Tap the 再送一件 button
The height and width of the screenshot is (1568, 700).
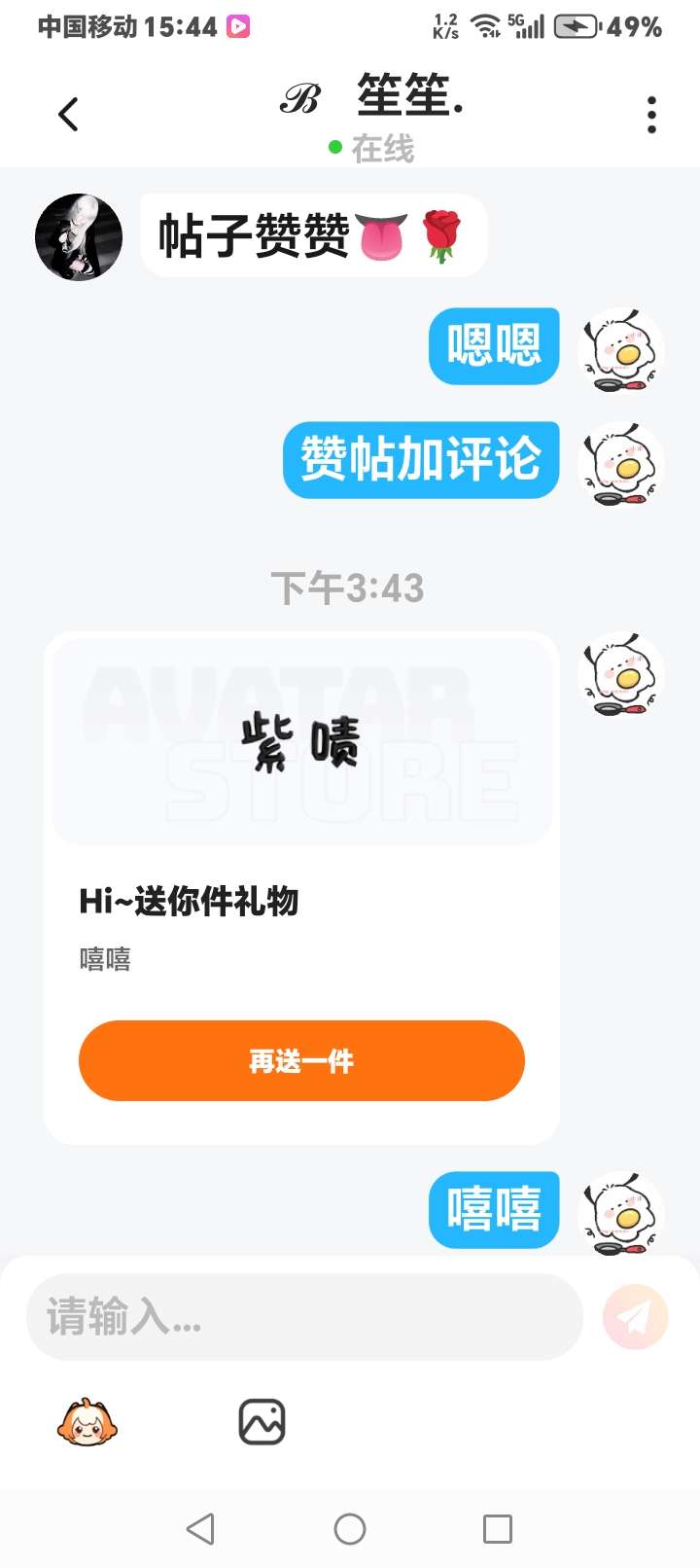point(301,1060)
